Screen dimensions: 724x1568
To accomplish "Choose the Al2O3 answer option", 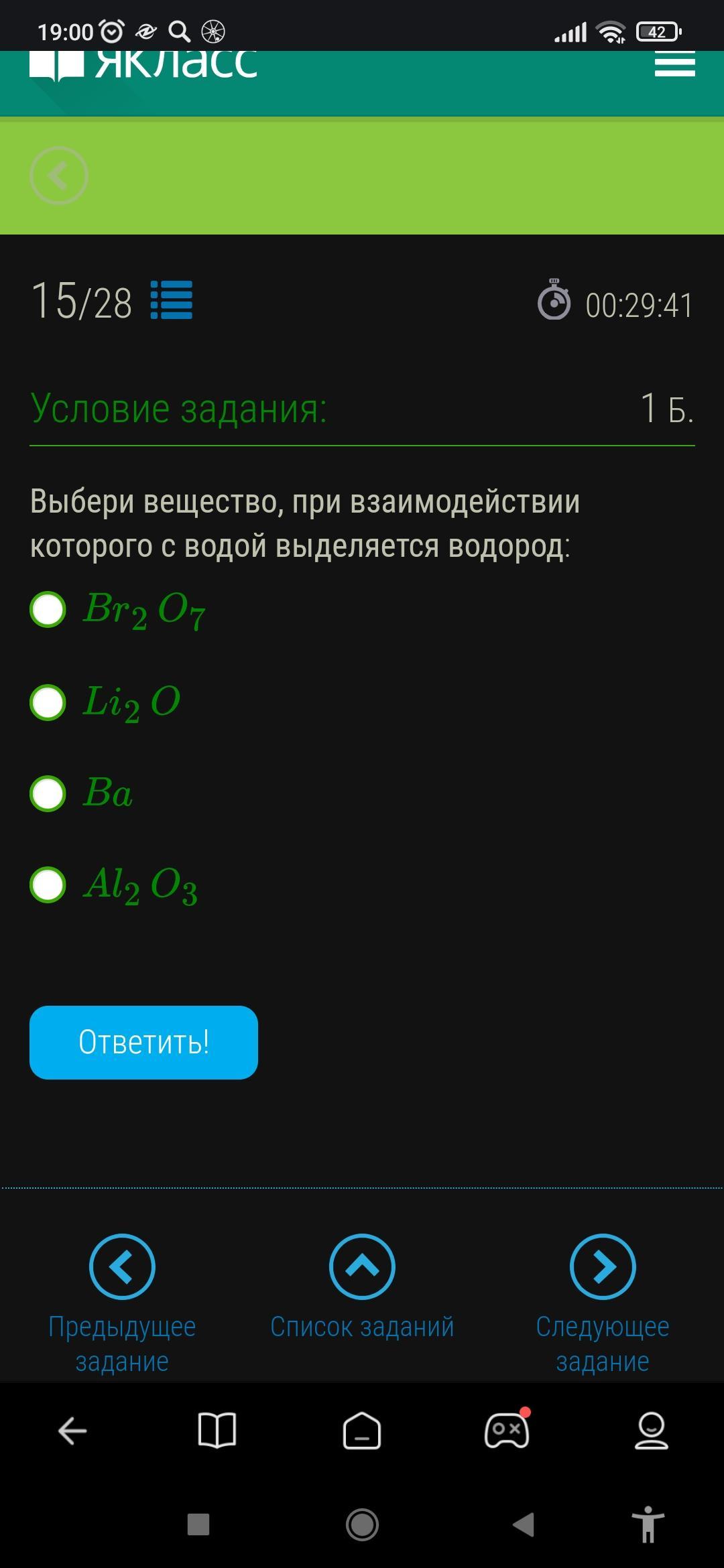I will tap(48, 885).
